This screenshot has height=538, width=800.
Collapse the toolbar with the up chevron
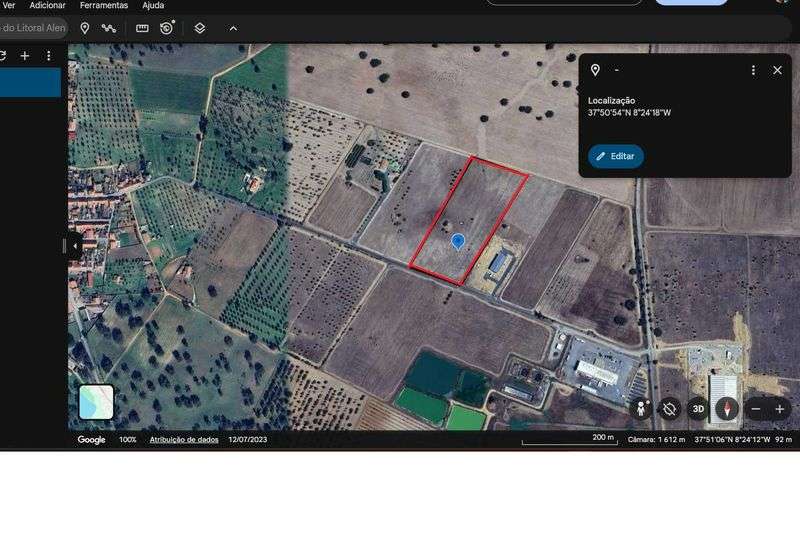click(233, 28)
